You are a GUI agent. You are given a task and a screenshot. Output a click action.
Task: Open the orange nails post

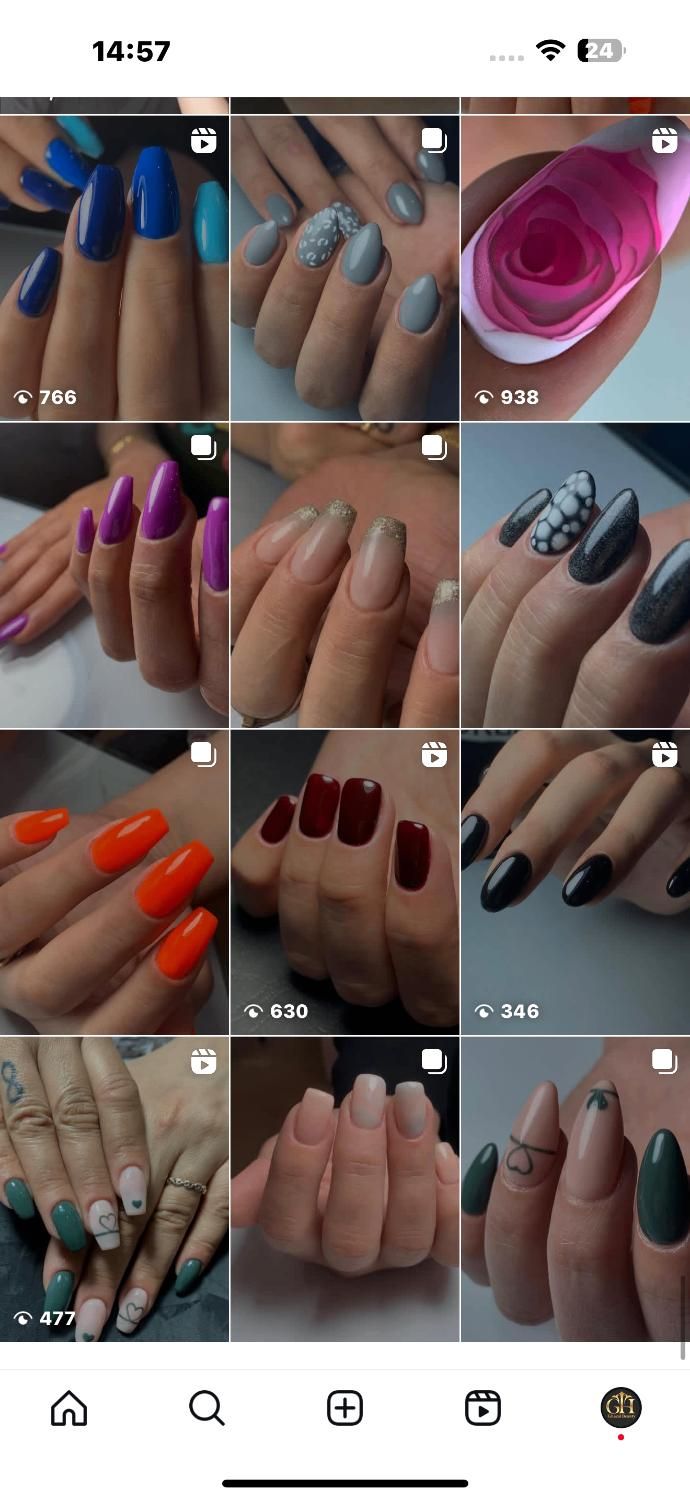[114, 882]
